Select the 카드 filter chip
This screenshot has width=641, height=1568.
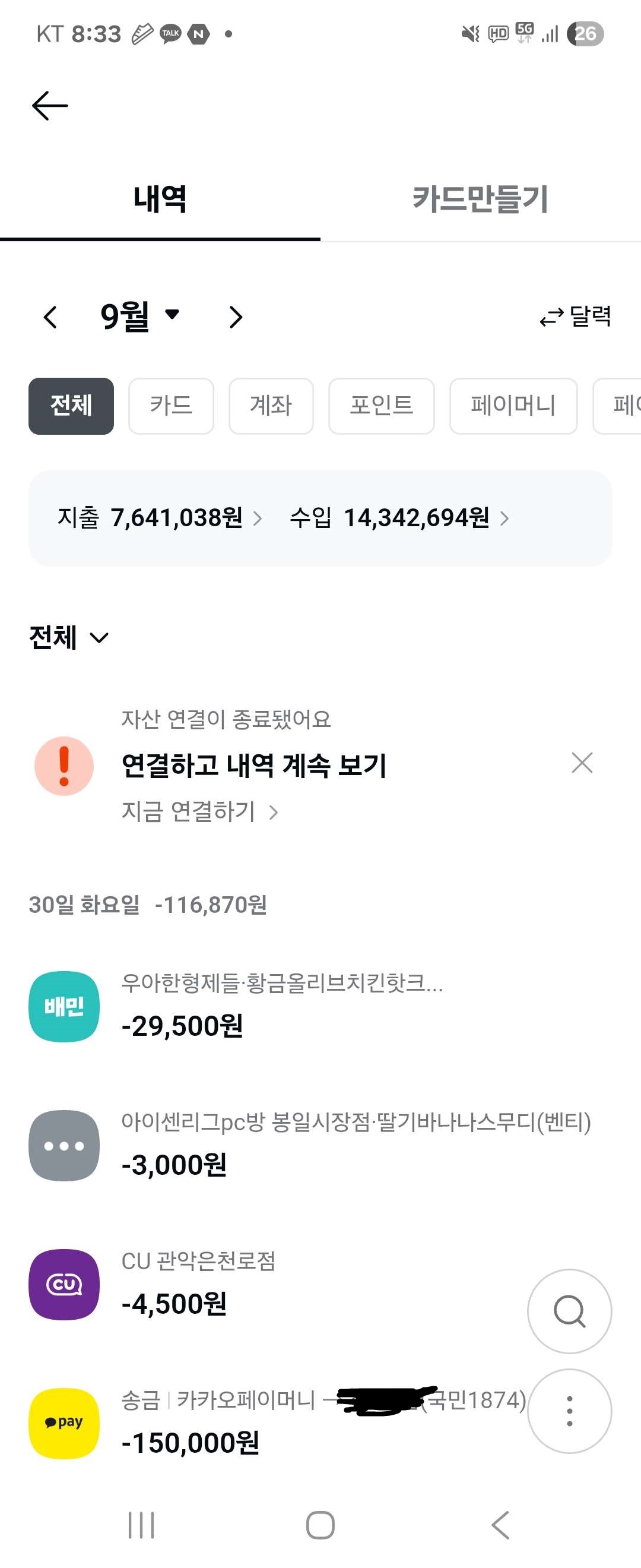[171, 406]
